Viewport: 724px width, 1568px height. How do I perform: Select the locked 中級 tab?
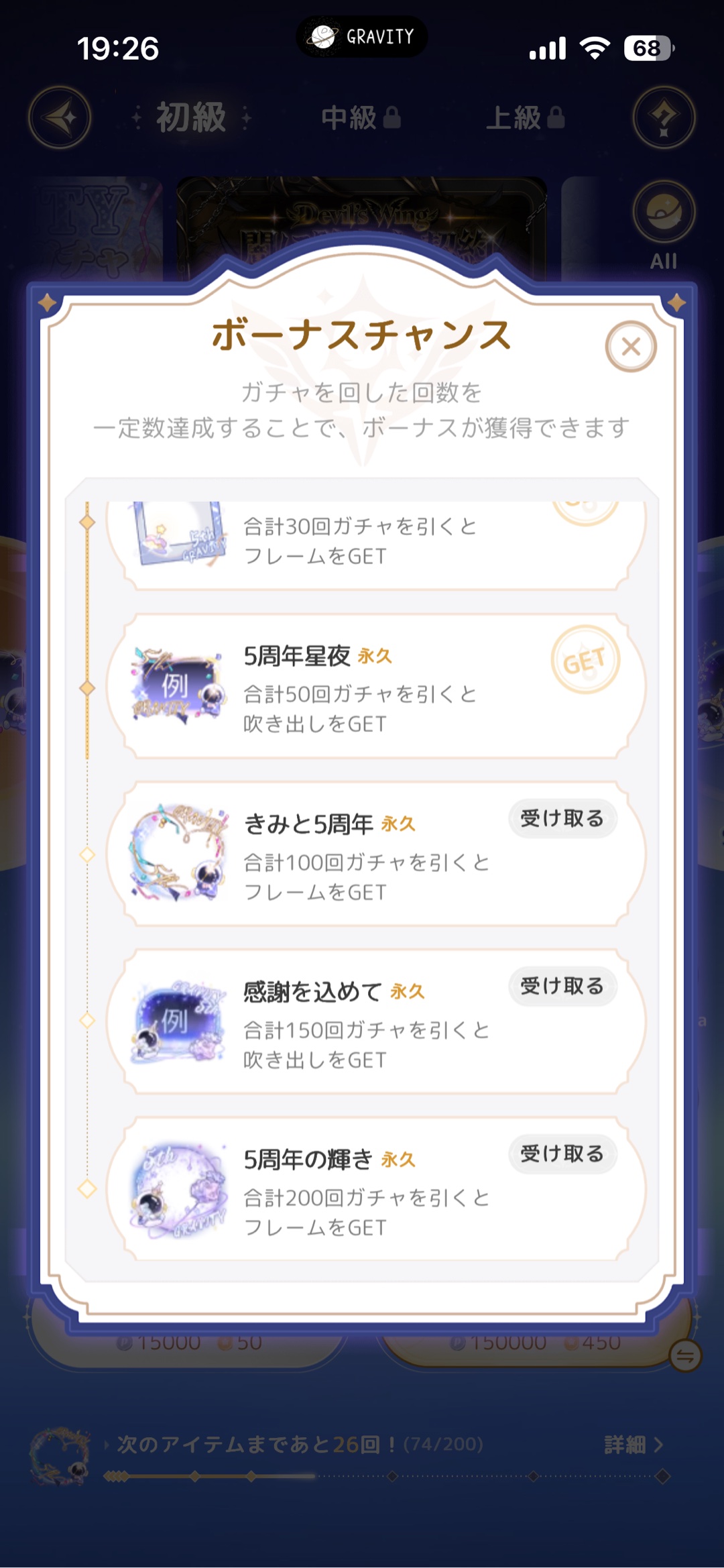coord(361,118)
